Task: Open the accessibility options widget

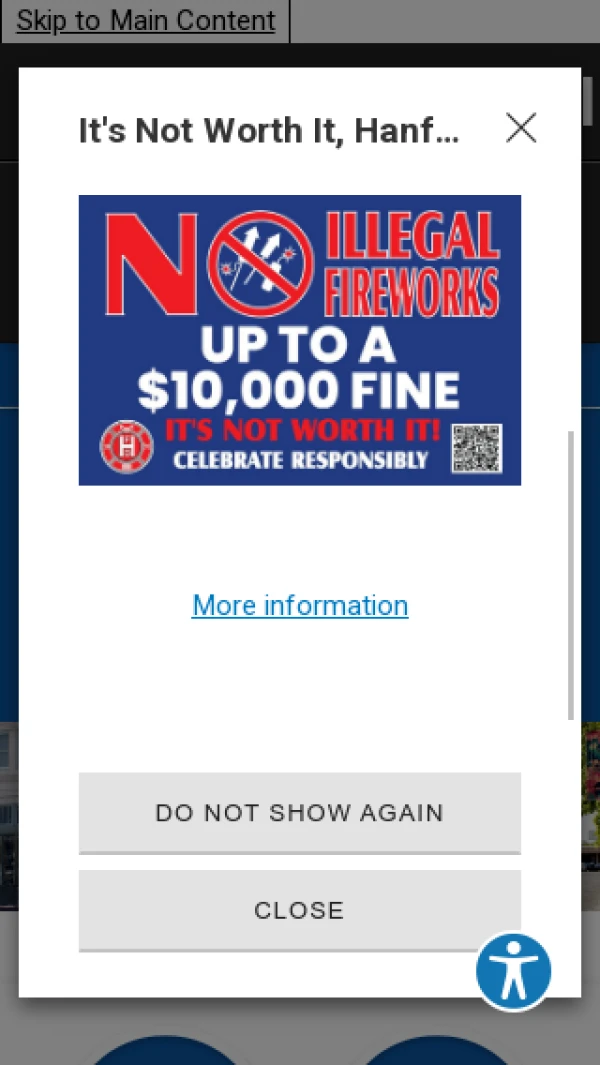Action: point(514,971)
